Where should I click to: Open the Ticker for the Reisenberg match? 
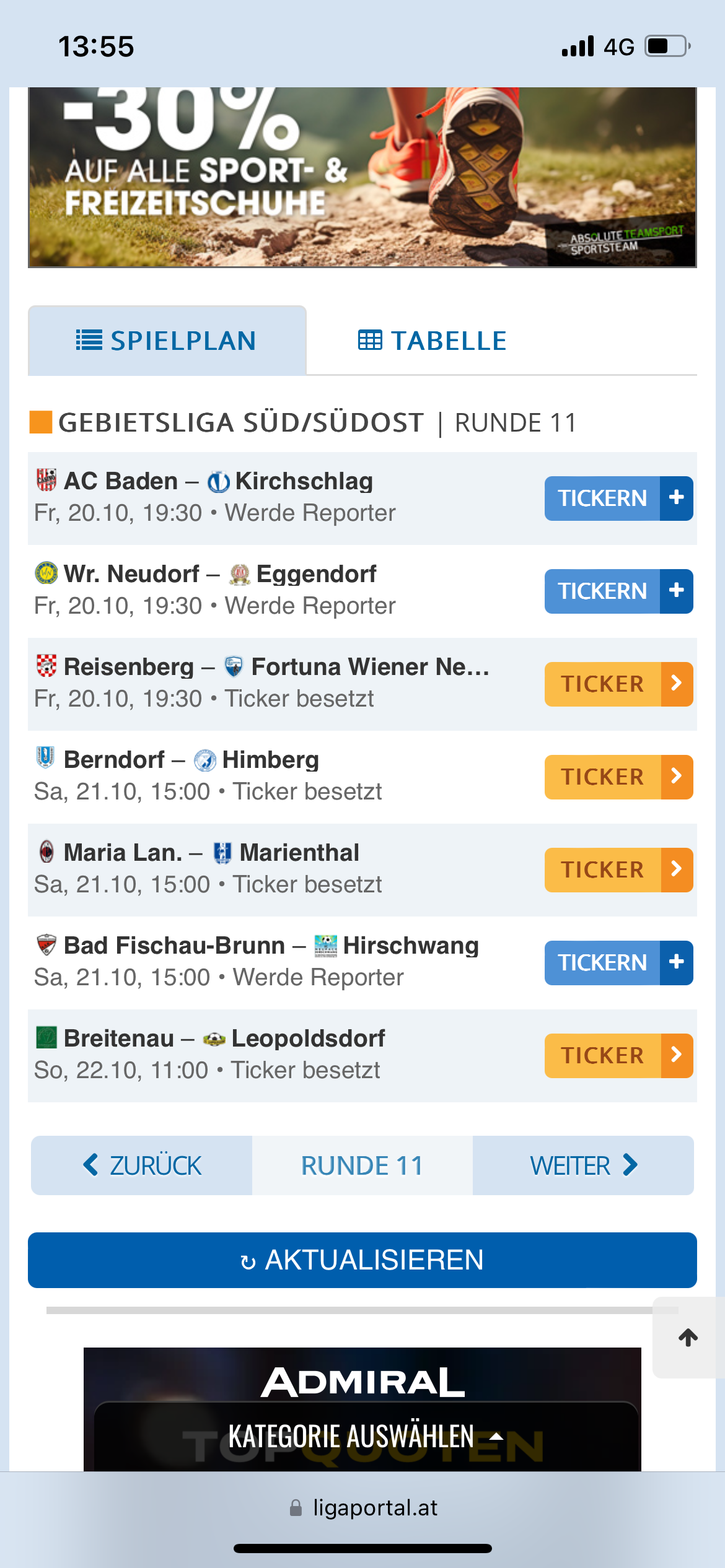coord(618,684)
